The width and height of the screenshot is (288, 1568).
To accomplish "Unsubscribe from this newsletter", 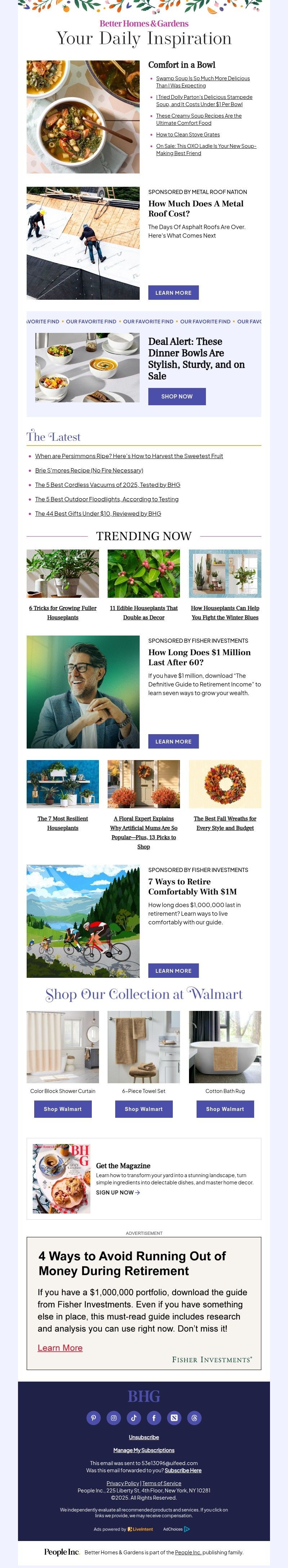I will pyautogui.click(x=144, y=1437).
